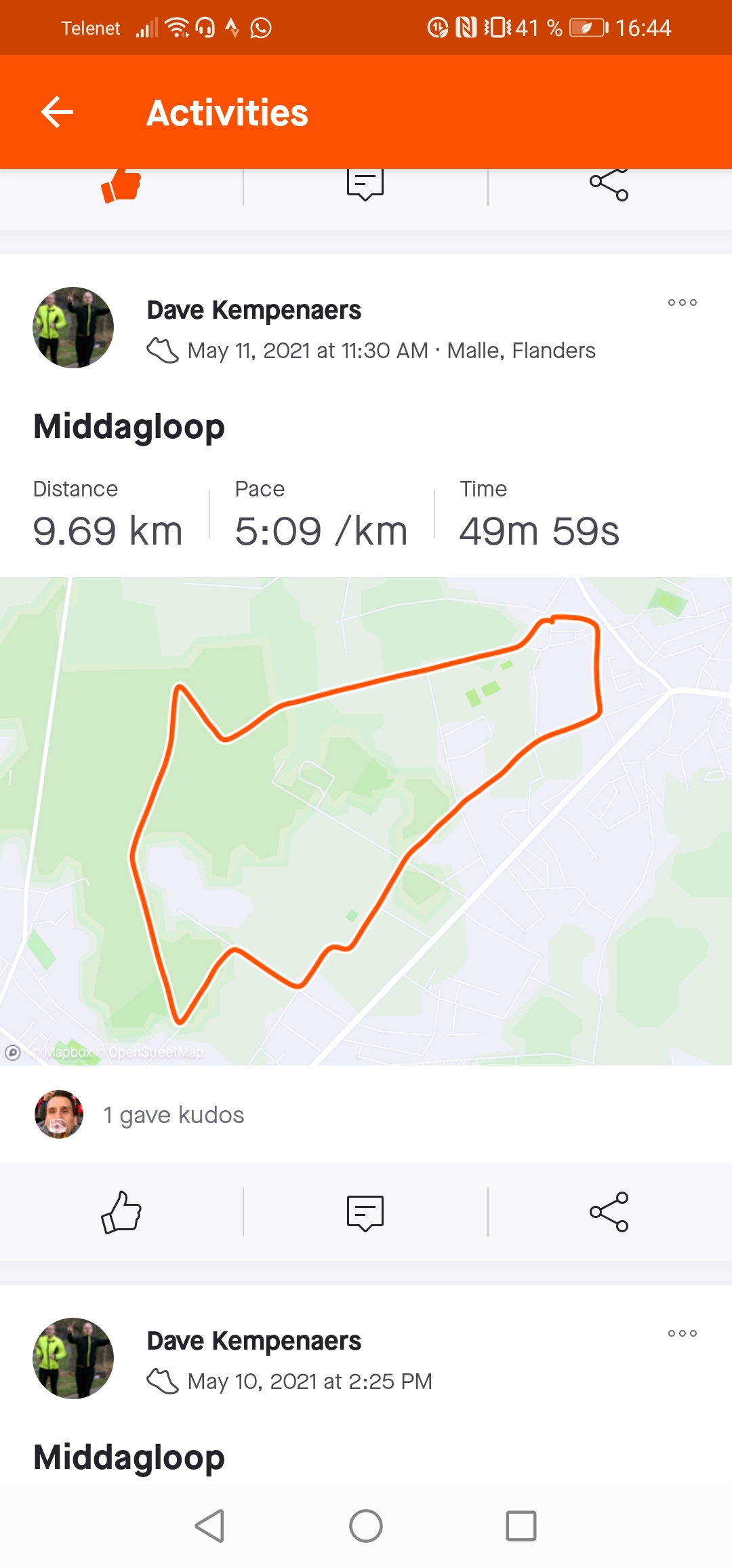This screenshot has width=732, height=1568.
Task: Open the May 10 Middagloop activity
Action: [x=129, y=1457]
